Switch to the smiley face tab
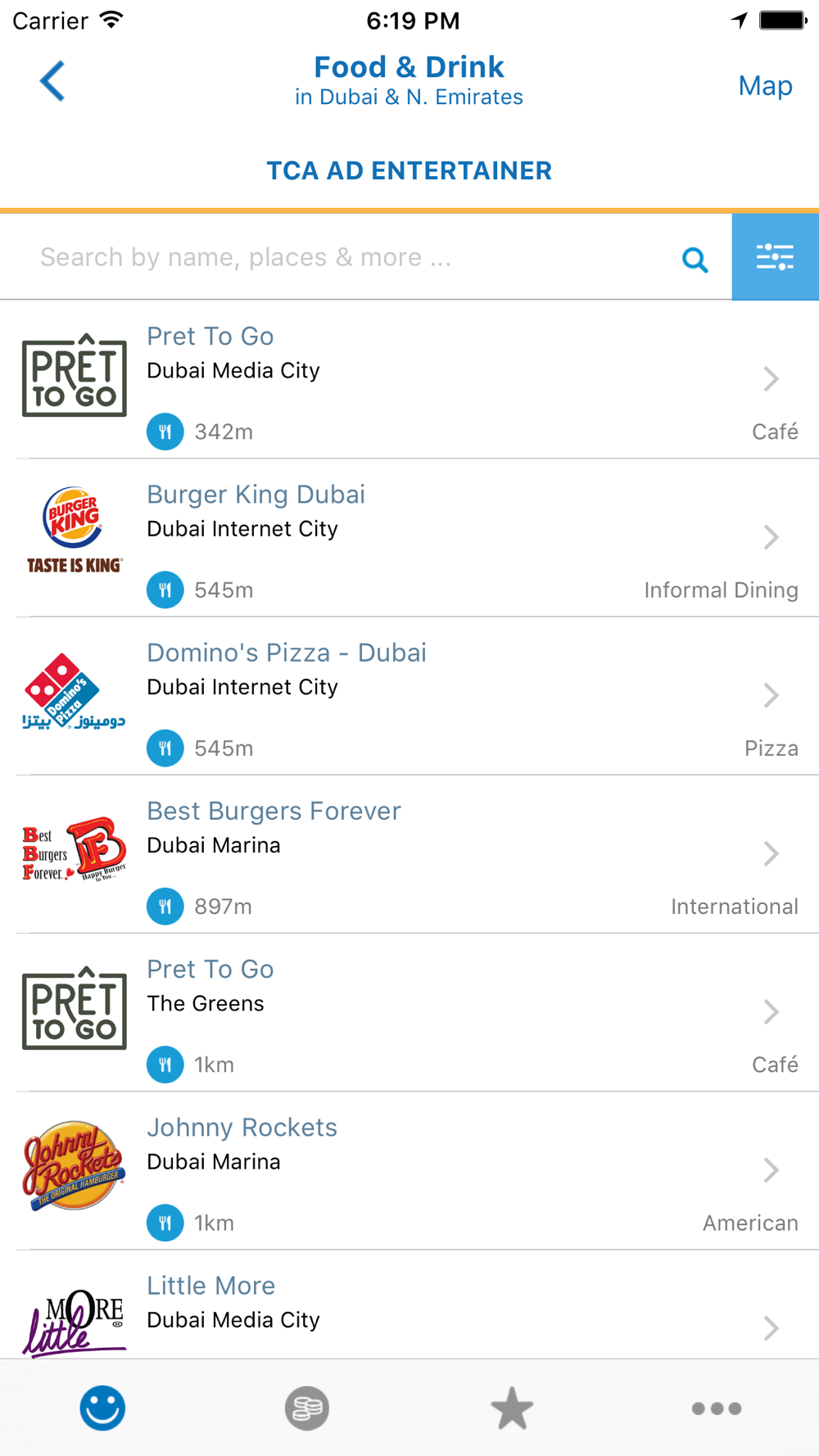819x1456 pixels. coord(102,1409)
